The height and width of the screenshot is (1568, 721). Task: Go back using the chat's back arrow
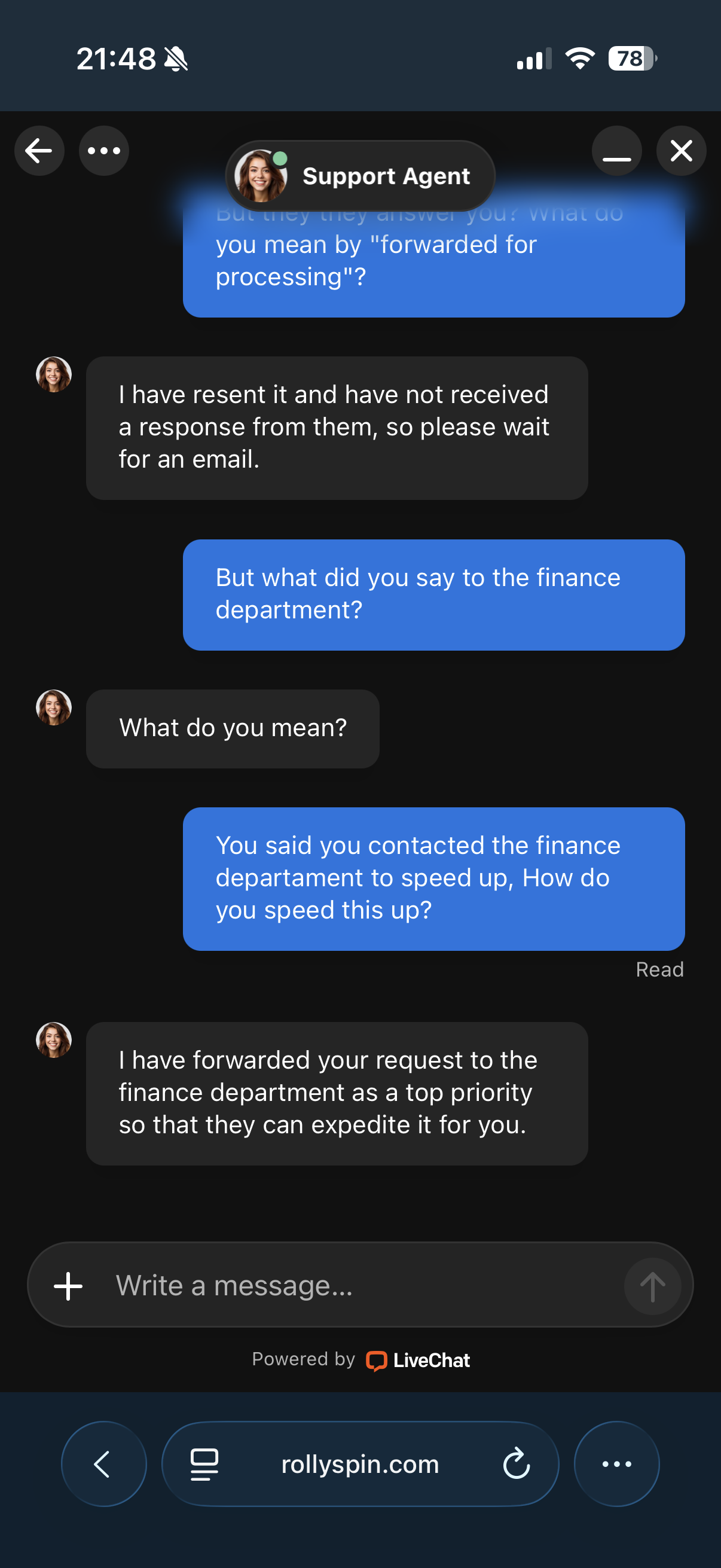point(39,151)
